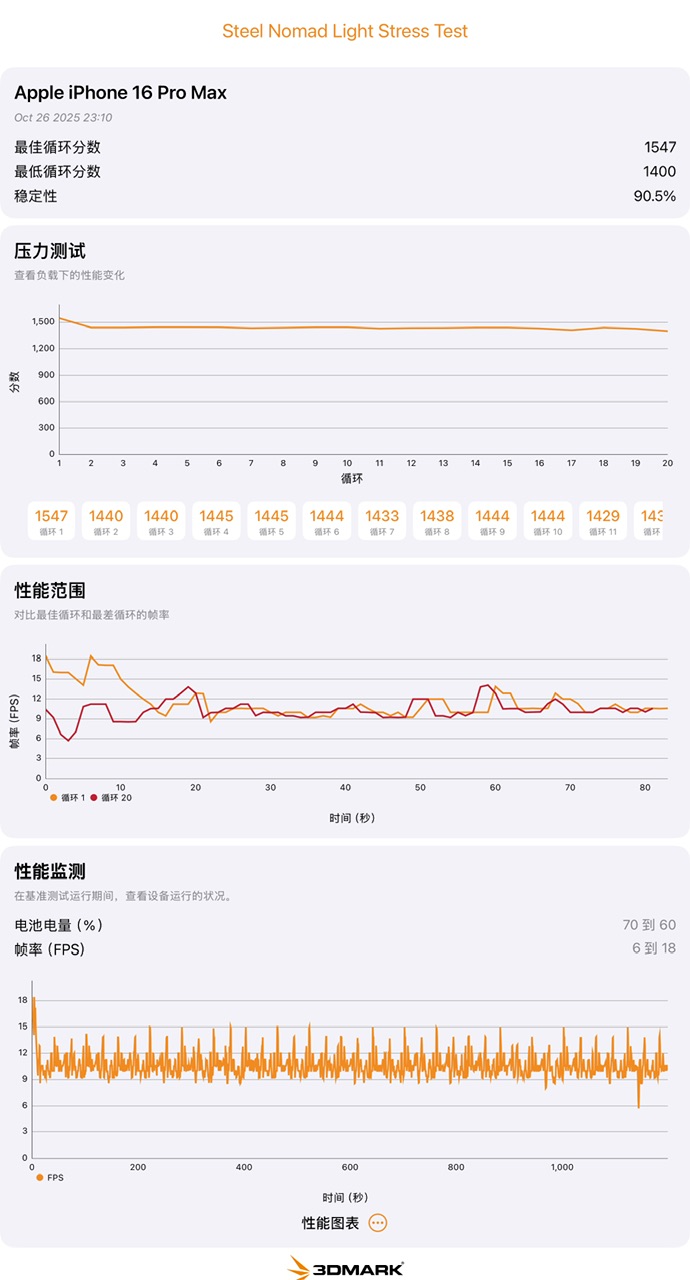Select the 循环 11 score chip 1429
Screen dimensions: 690x1280
(x=603, y=521)
